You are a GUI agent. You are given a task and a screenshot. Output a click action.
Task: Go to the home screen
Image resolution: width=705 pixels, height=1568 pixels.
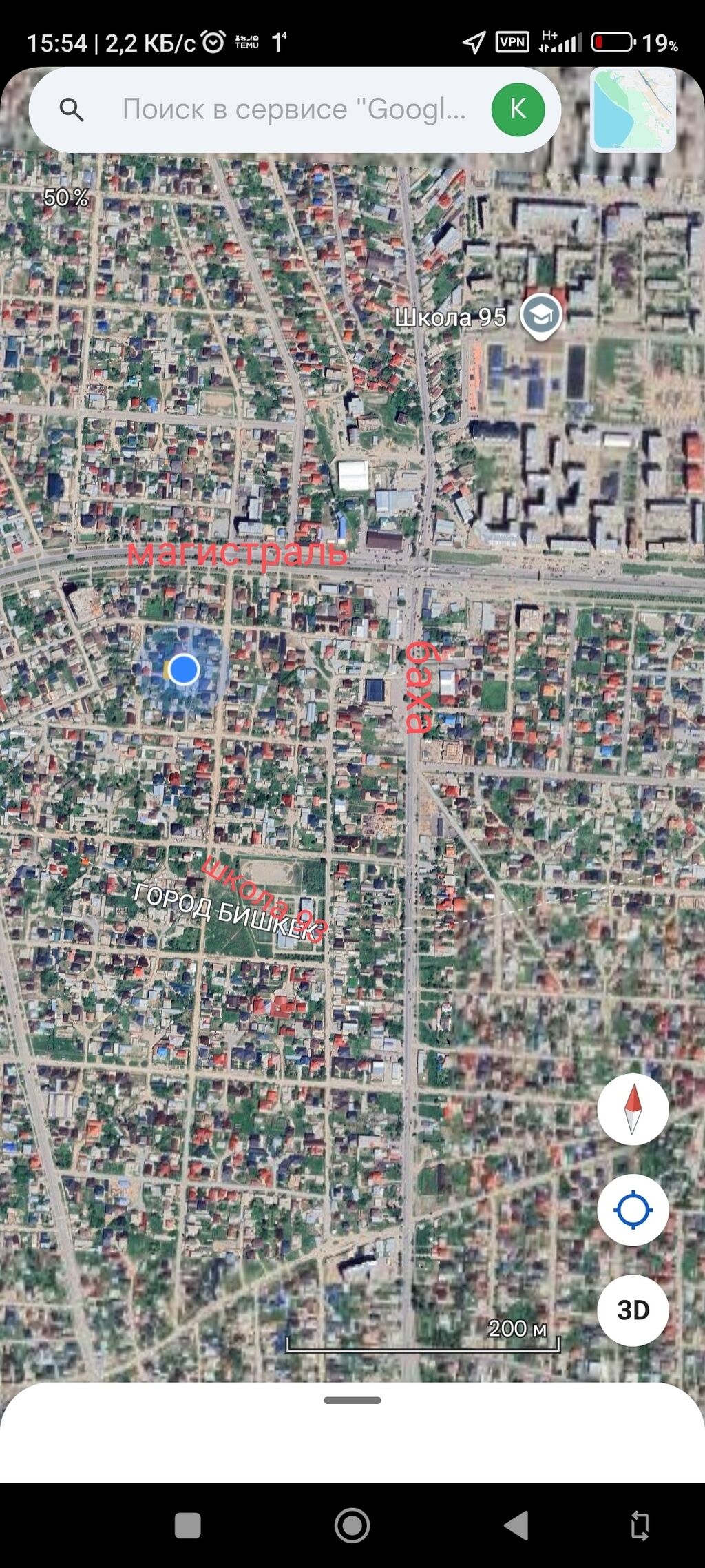pyautogui.click(x=352, y=1525)
